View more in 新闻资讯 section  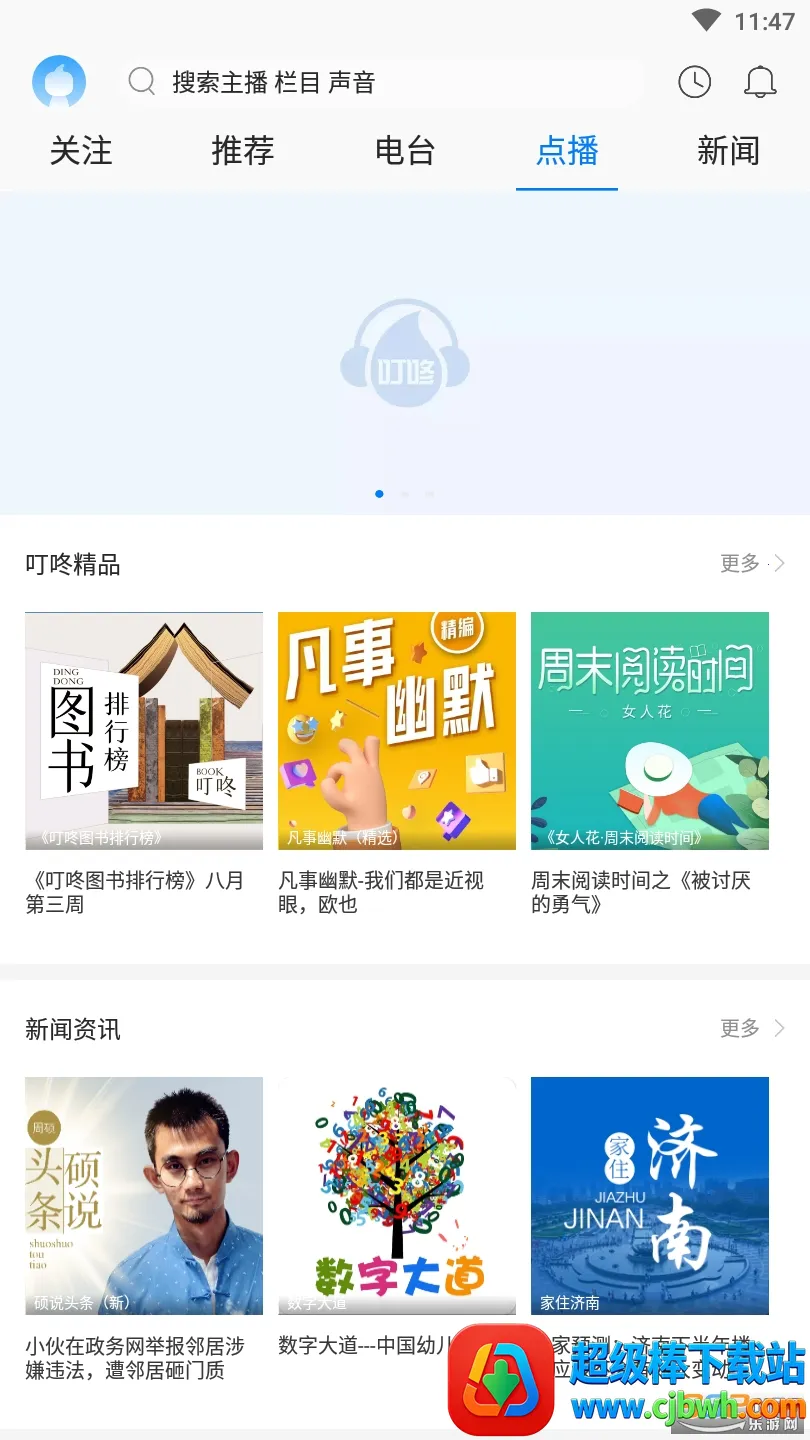click(752, 1028)
